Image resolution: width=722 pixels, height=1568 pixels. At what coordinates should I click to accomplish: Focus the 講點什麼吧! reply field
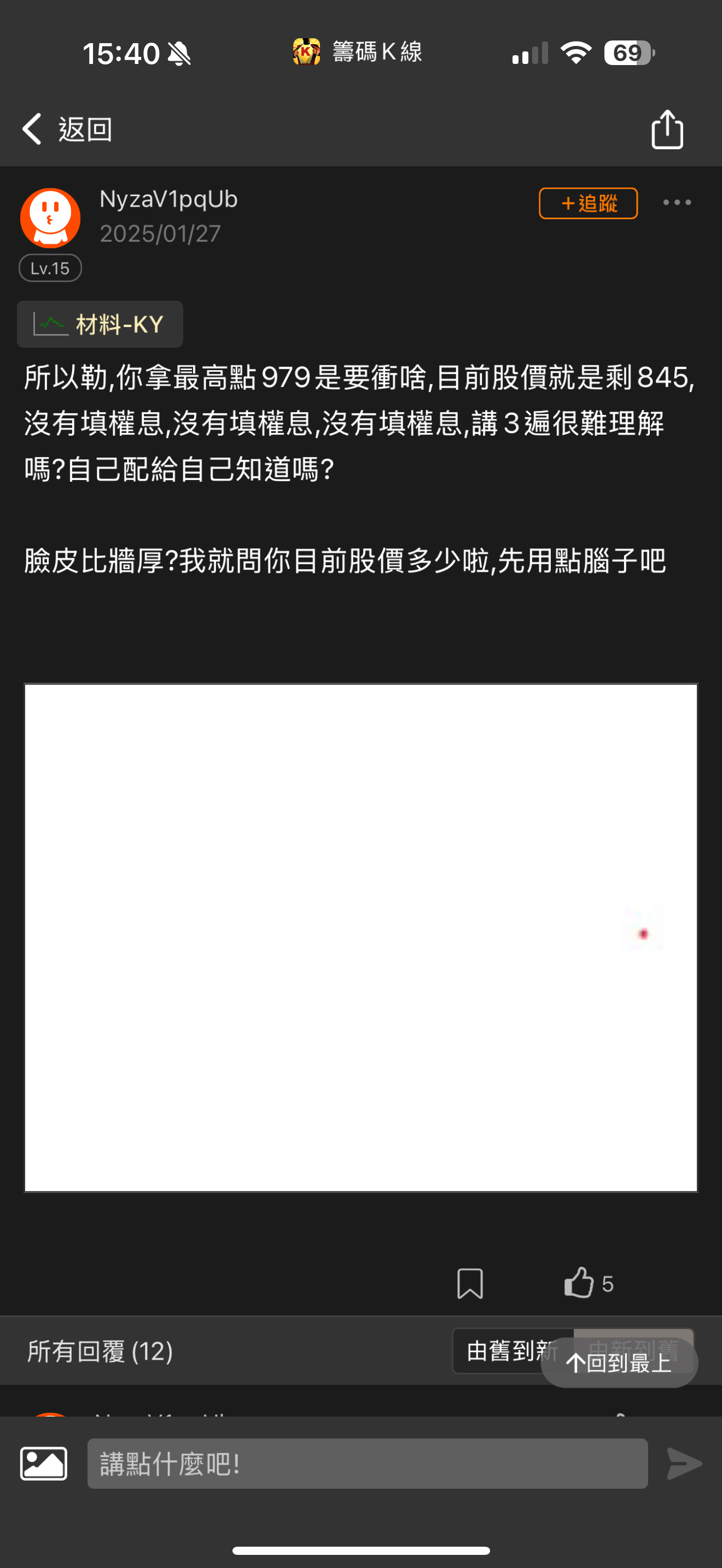(367, 1464)
